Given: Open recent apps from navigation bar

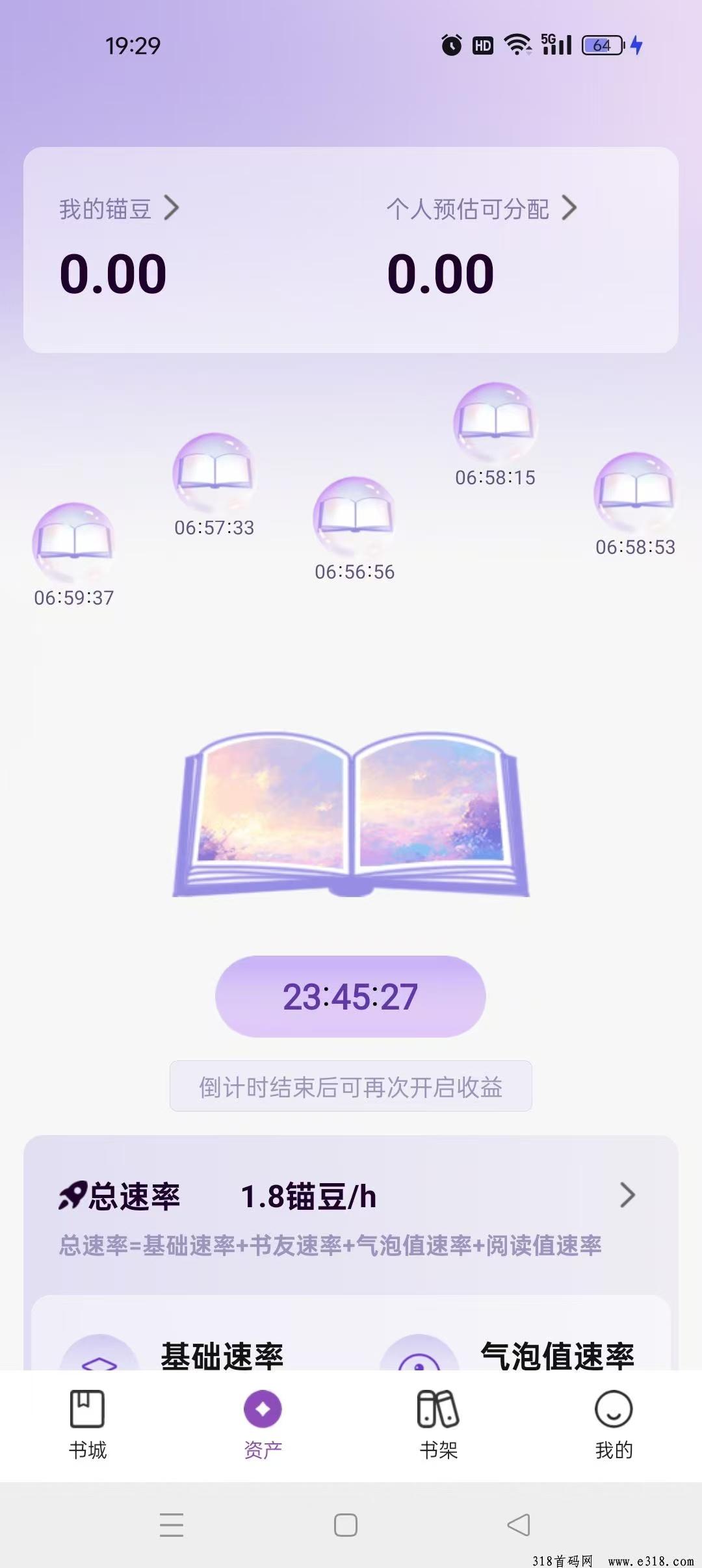Looking at the screenshot, I should pyautogui.click(x=172, y=1524).
